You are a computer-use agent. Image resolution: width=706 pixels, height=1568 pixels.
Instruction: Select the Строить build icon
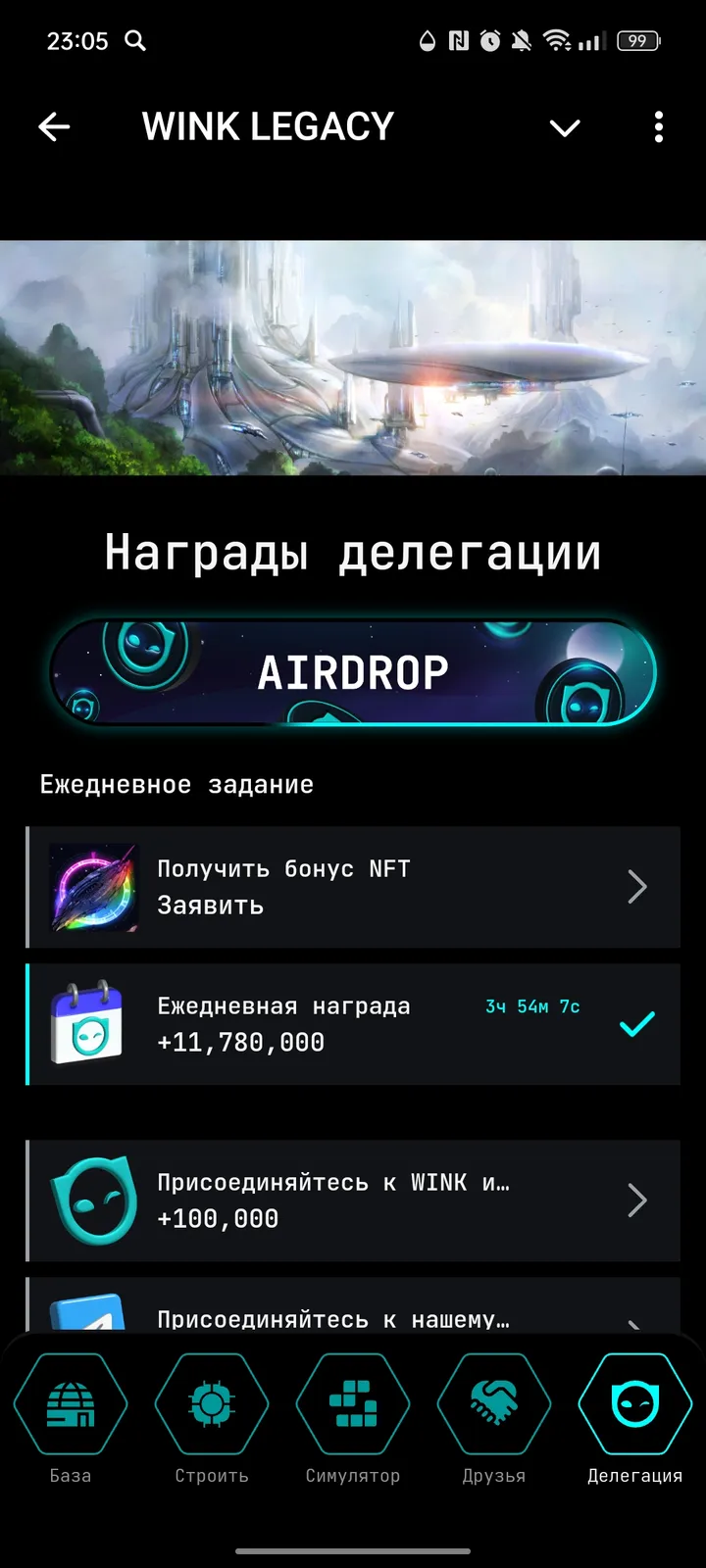212,1403
